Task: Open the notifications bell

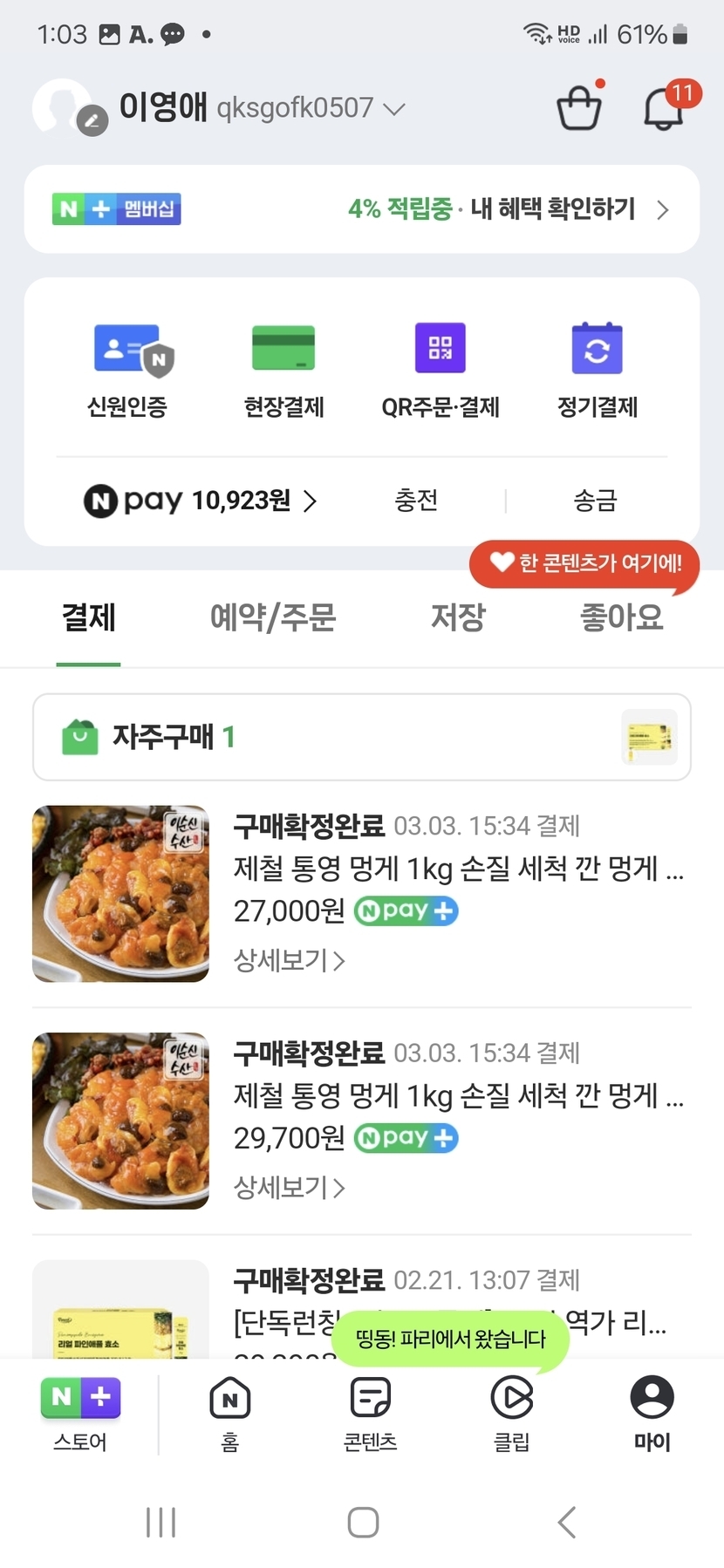Action: pyautogui.click(x=663, y=109)
